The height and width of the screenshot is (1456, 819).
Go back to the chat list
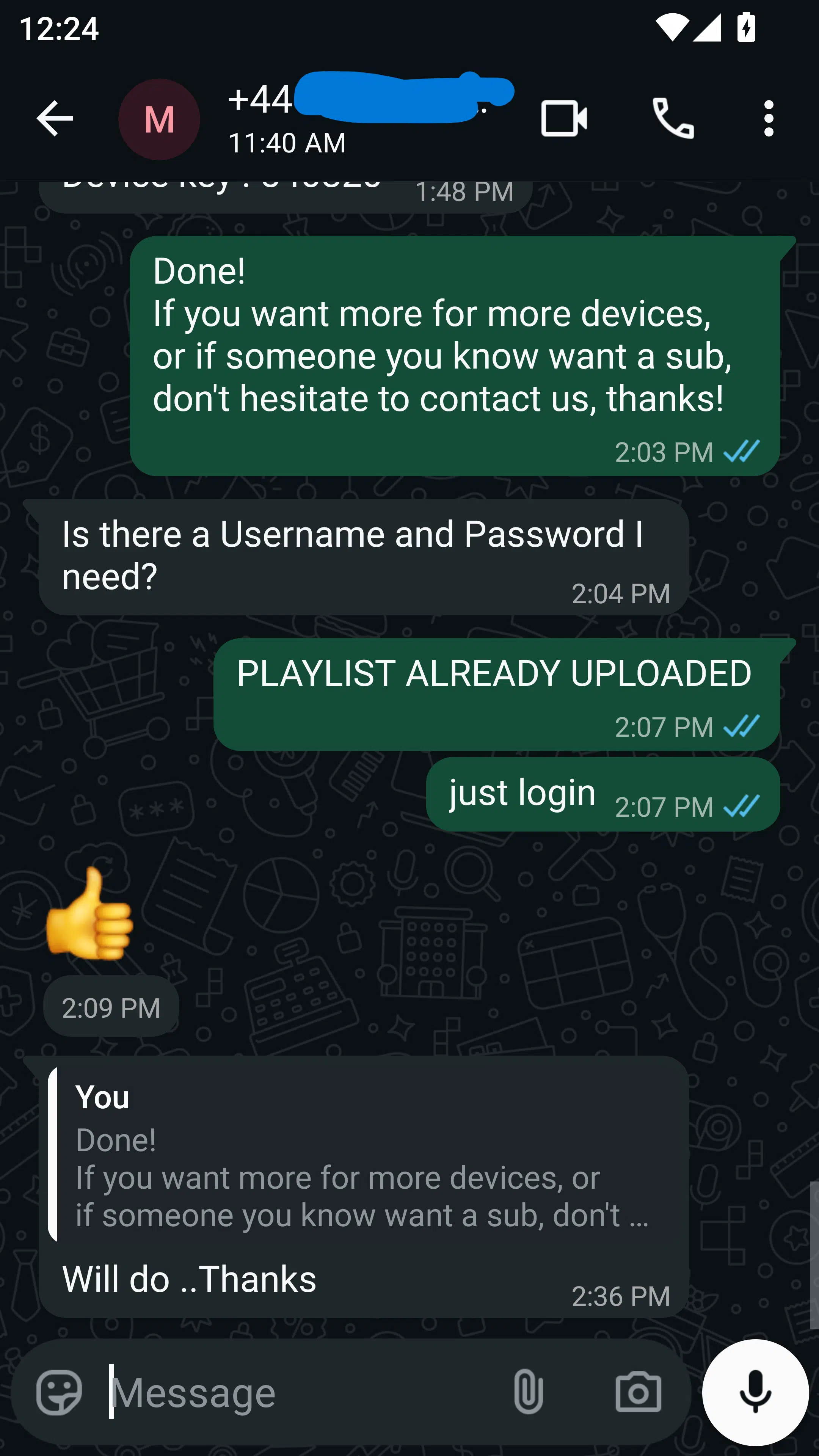[x=54, y=119]
